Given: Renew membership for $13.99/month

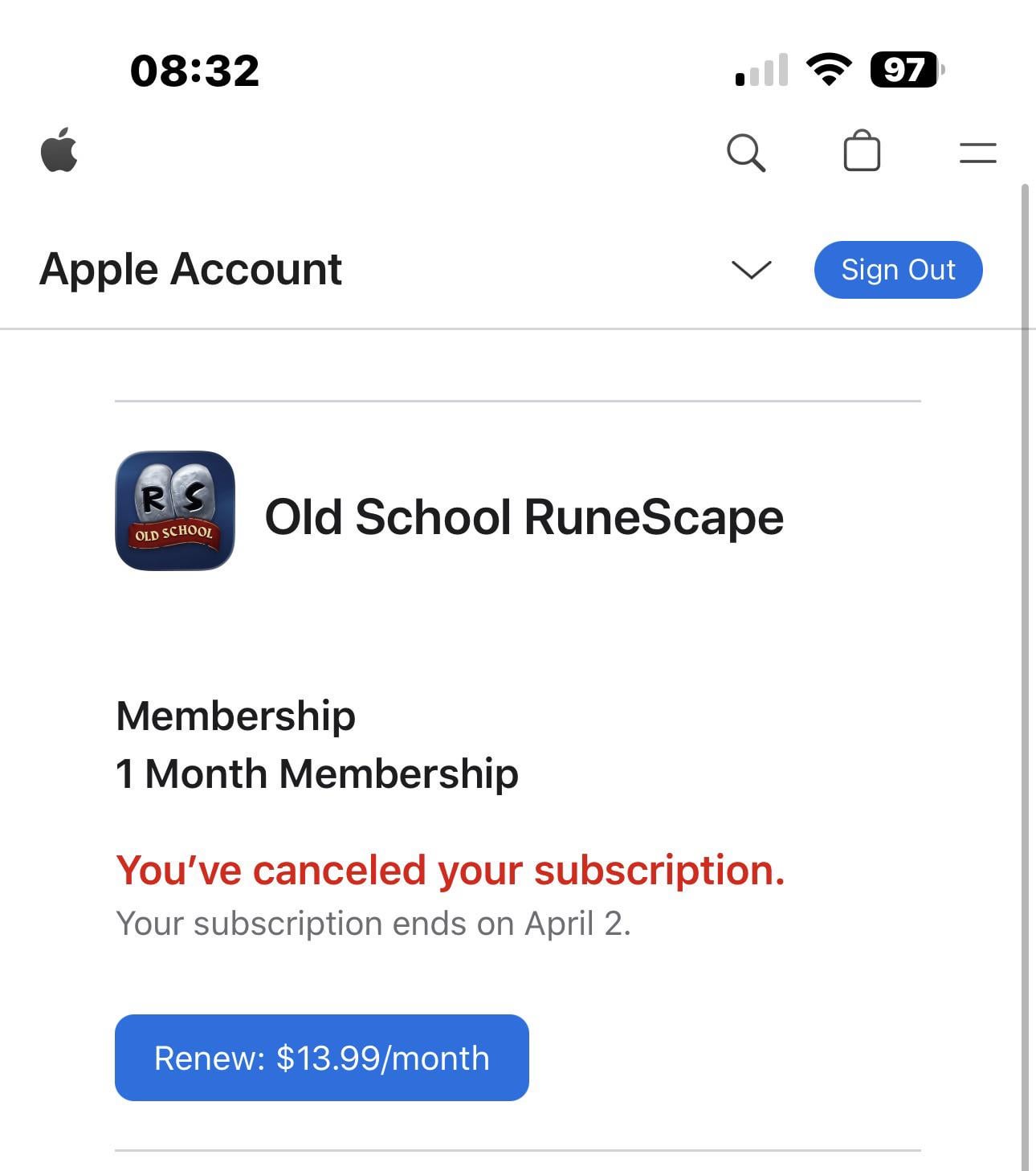Looking at the screenshot, I should [x=321, y=1058].
